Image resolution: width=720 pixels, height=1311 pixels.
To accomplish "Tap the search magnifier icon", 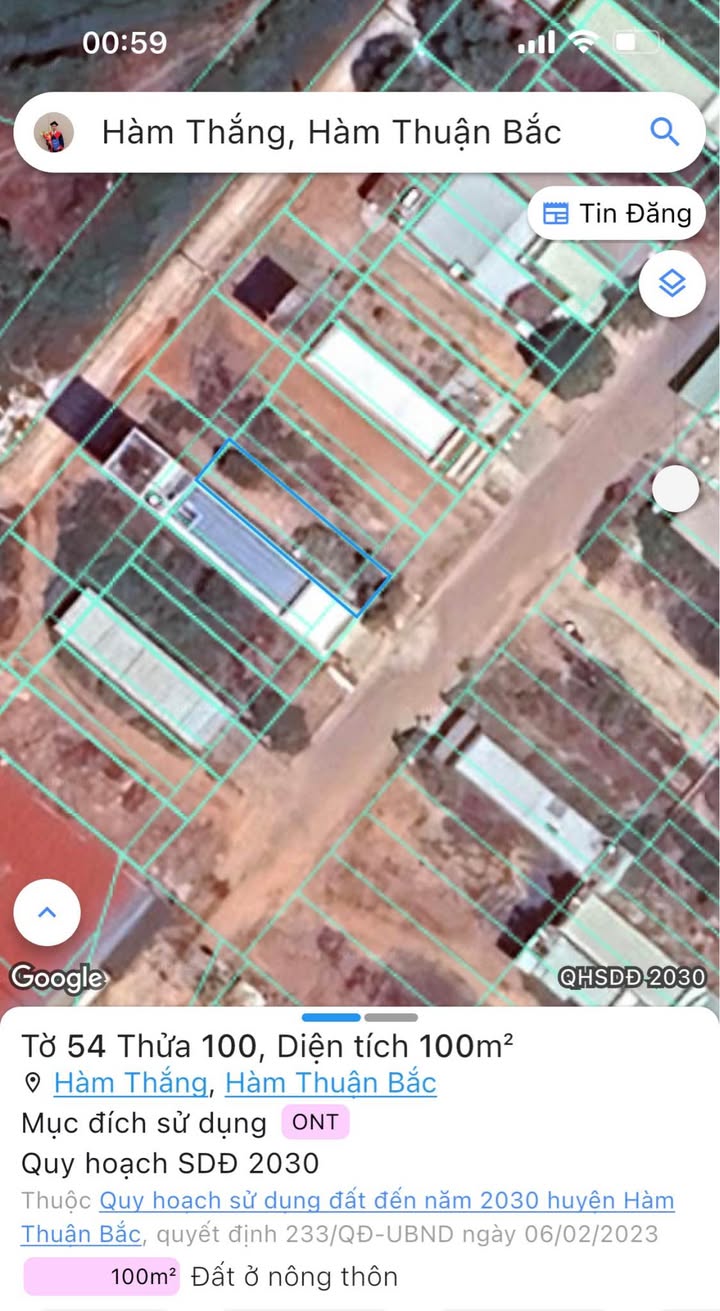I will click(x=664, y=132).
